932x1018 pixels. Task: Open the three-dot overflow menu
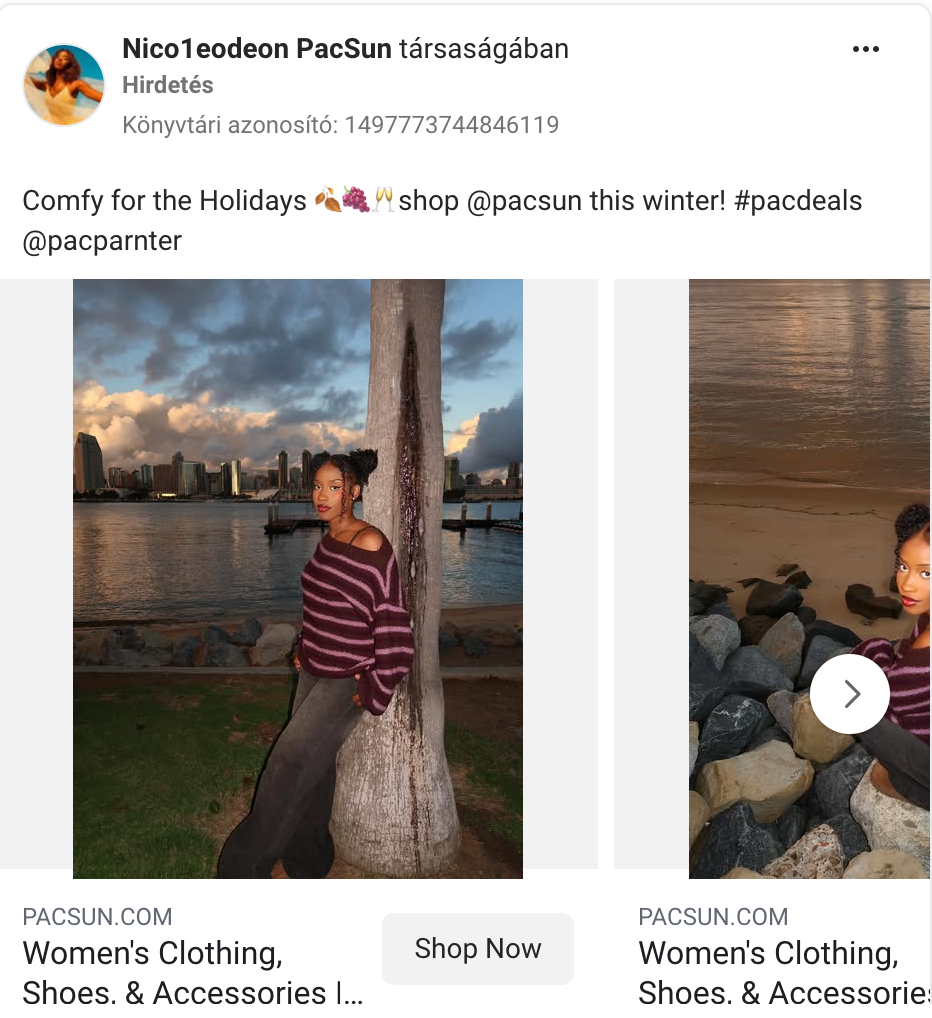tap(865, 50)
